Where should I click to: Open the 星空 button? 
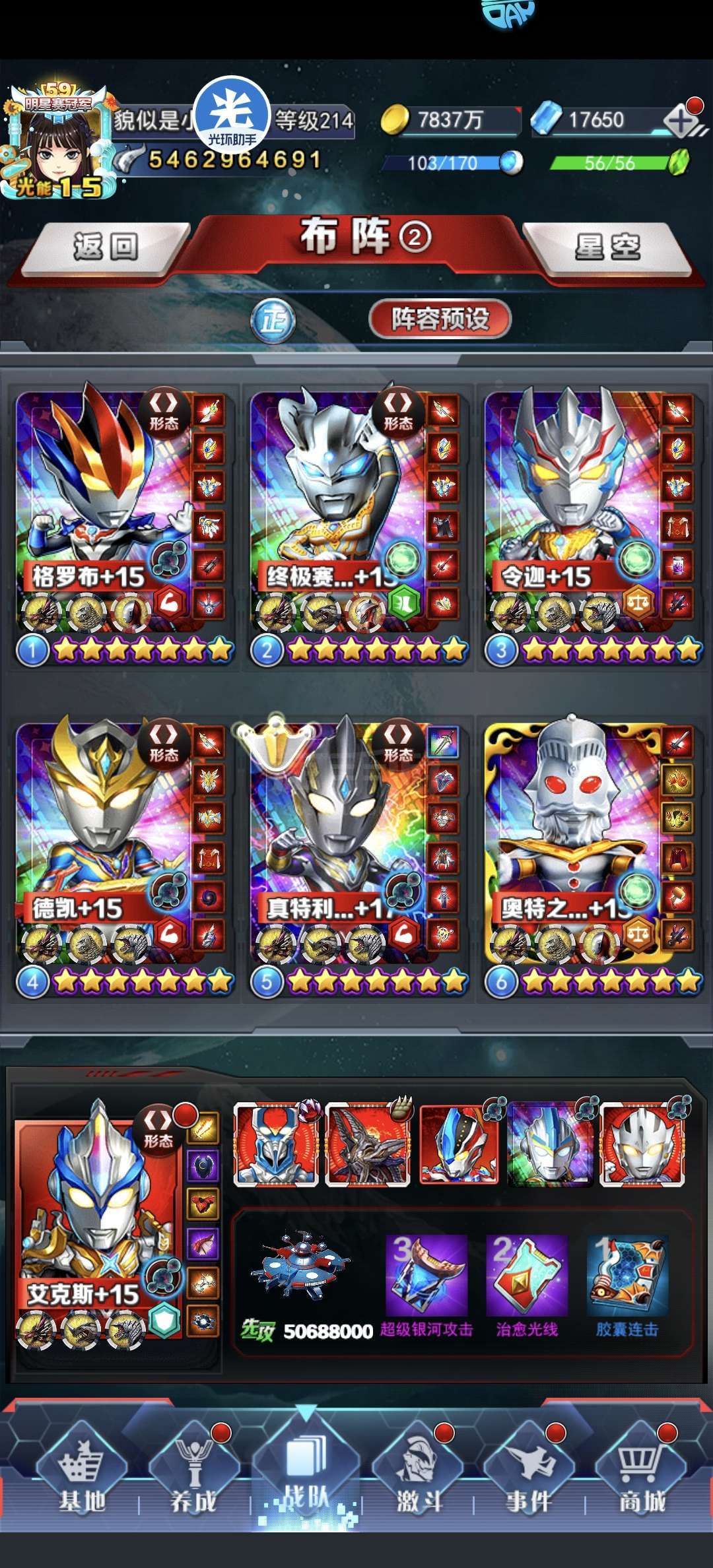point(607,248)
